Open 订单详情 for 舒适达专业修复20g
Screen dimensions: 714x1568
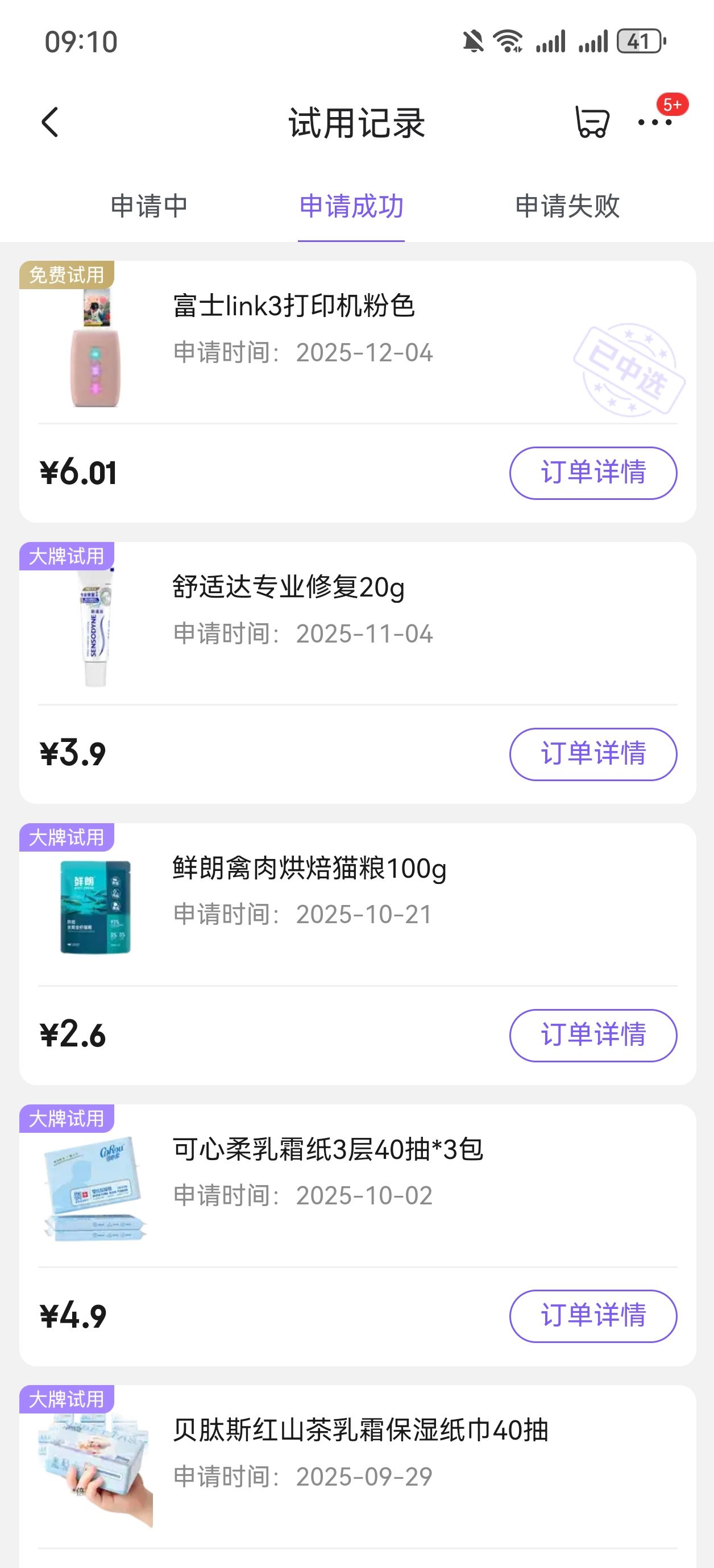pos(593,754)
